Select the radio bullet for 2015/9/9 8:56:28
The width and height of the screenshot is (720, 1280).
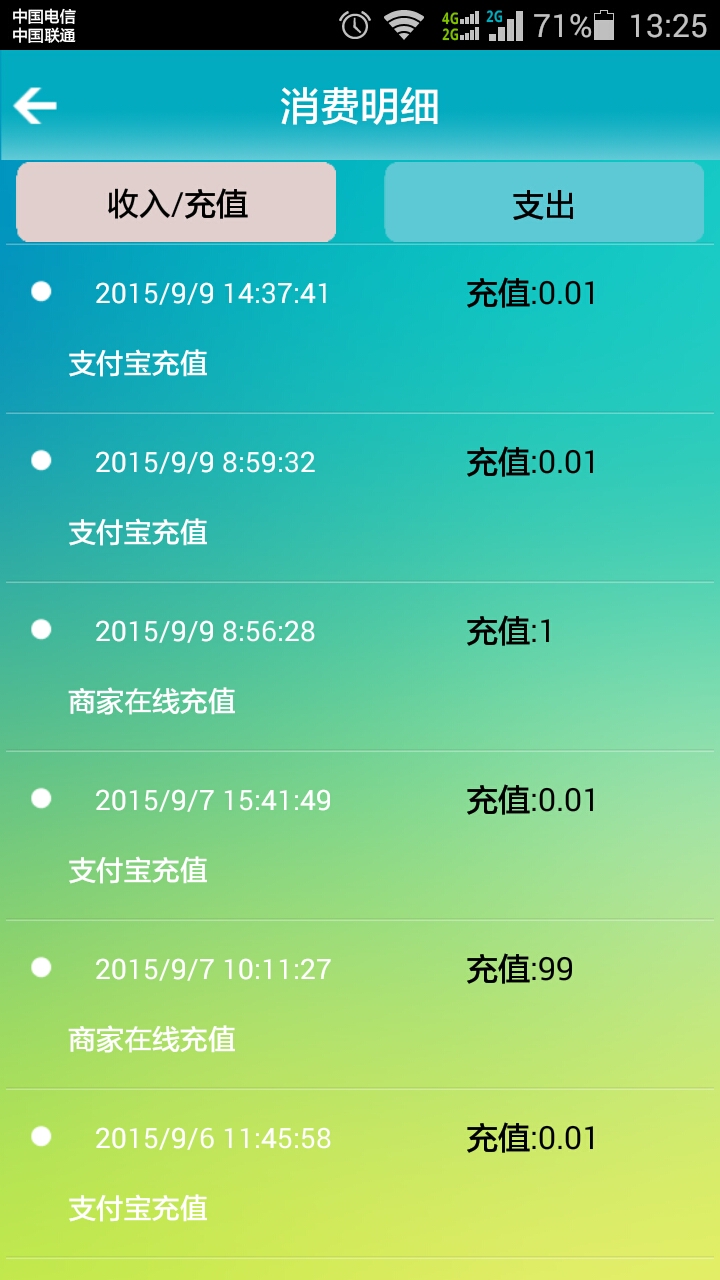[x=40, y=630]
